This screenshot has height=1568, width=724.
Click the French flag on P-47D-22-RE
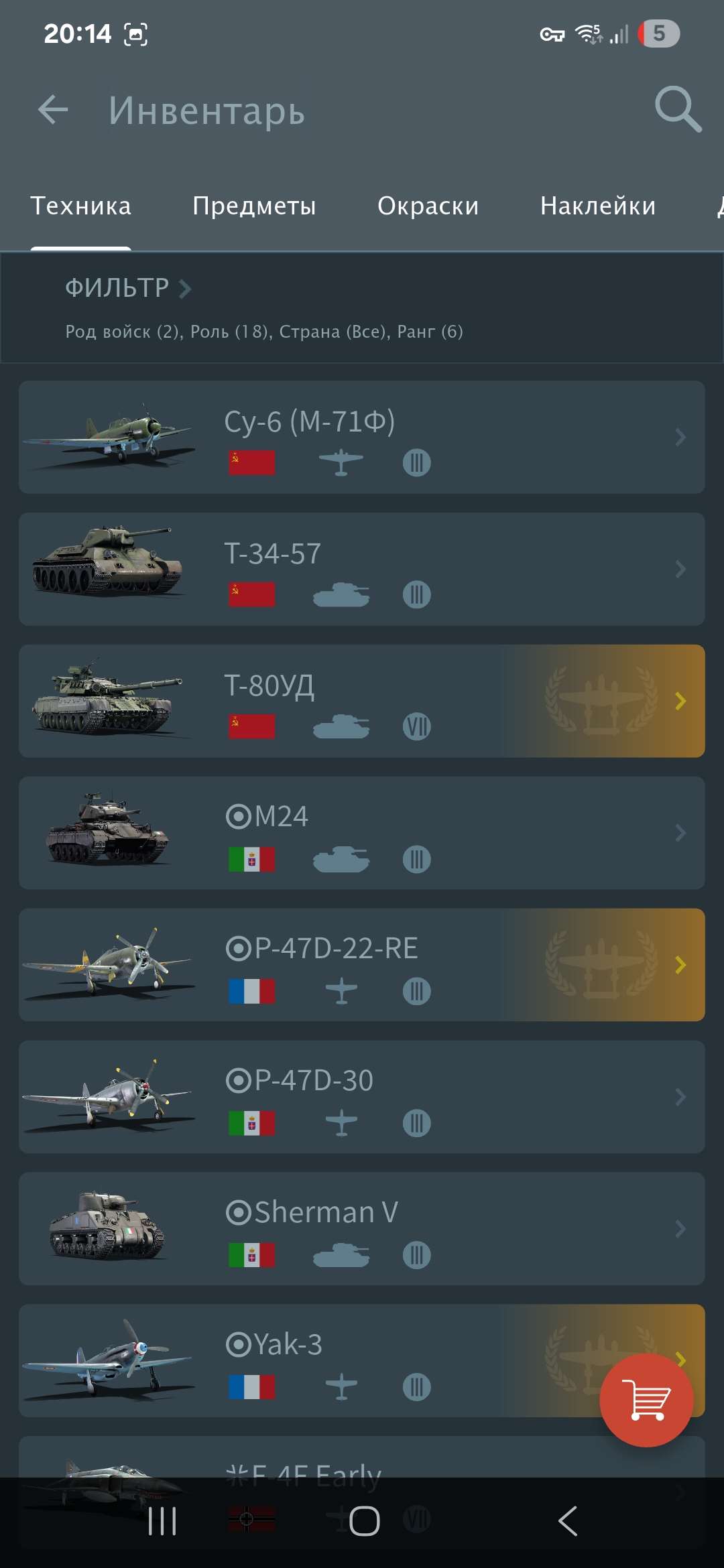coord(251,992)
